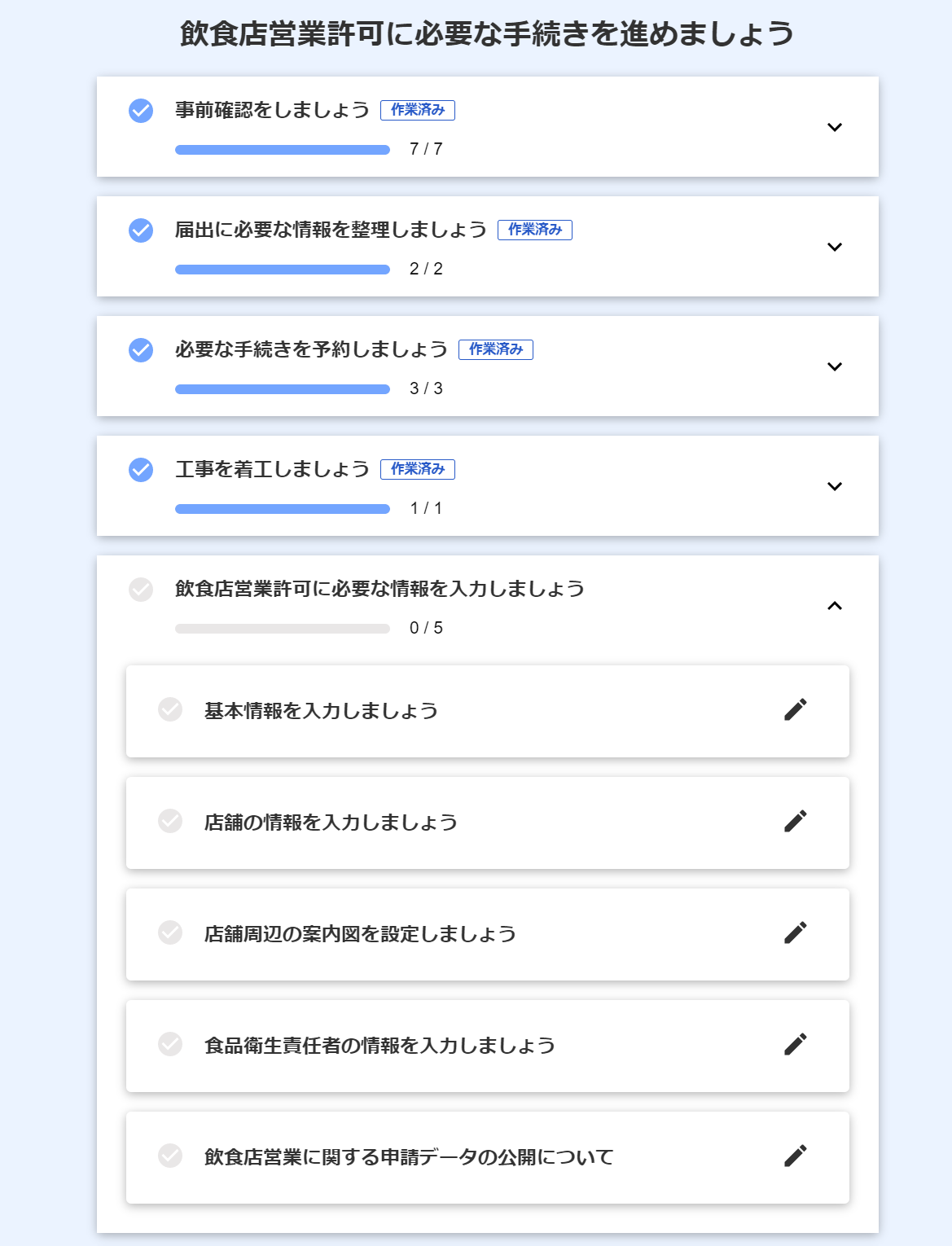Expand the 事前確認をしましょう section
Viewport: 952px width, 1246px height.
(834, 127)
